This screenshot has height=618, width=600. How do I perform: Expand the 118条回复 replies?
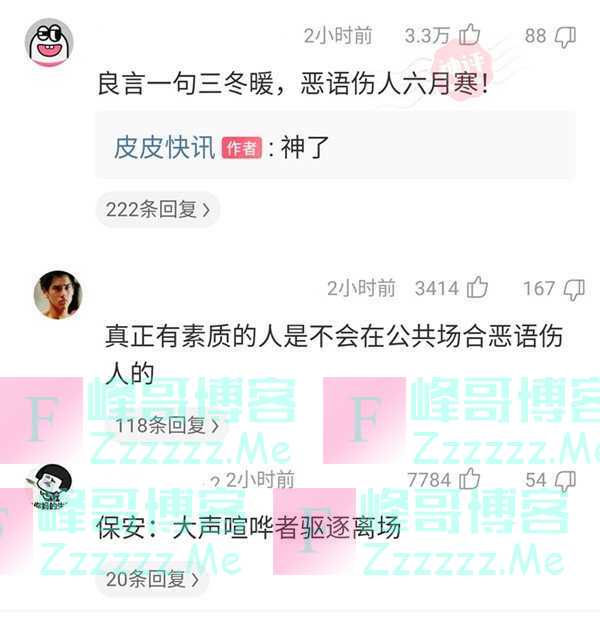pos(168,424)
